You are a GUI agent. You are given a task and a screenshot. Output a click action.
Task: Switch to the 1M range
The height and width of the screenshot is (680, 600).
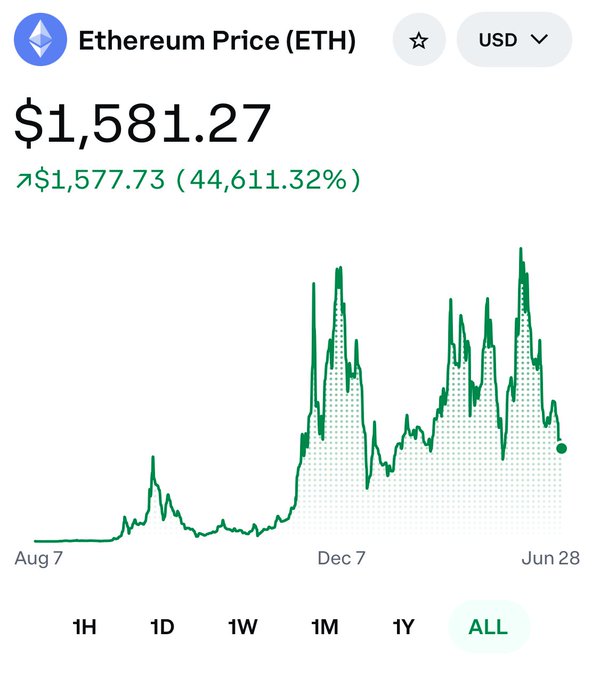point(325,627)
